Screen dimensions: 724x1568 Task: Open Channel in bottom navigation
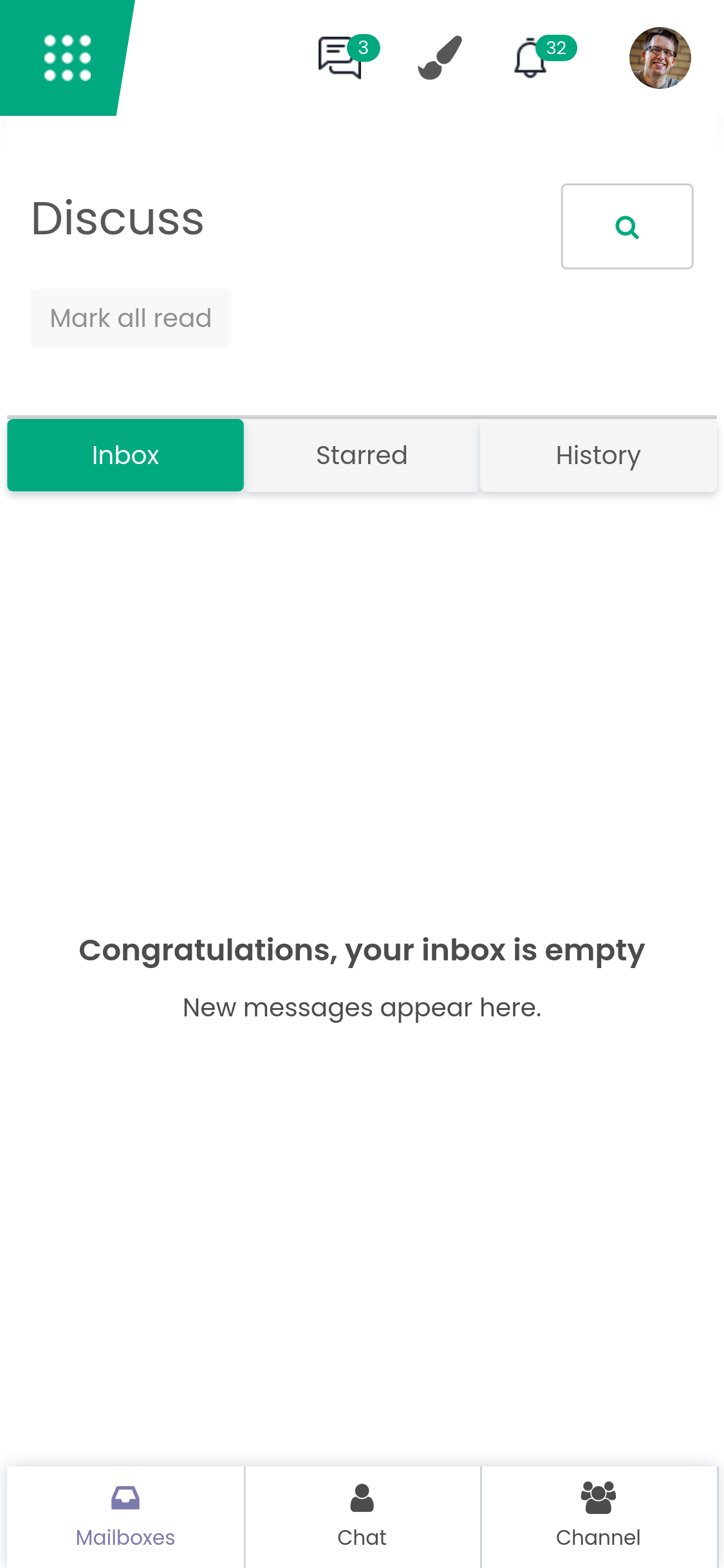coord(599,1517)
